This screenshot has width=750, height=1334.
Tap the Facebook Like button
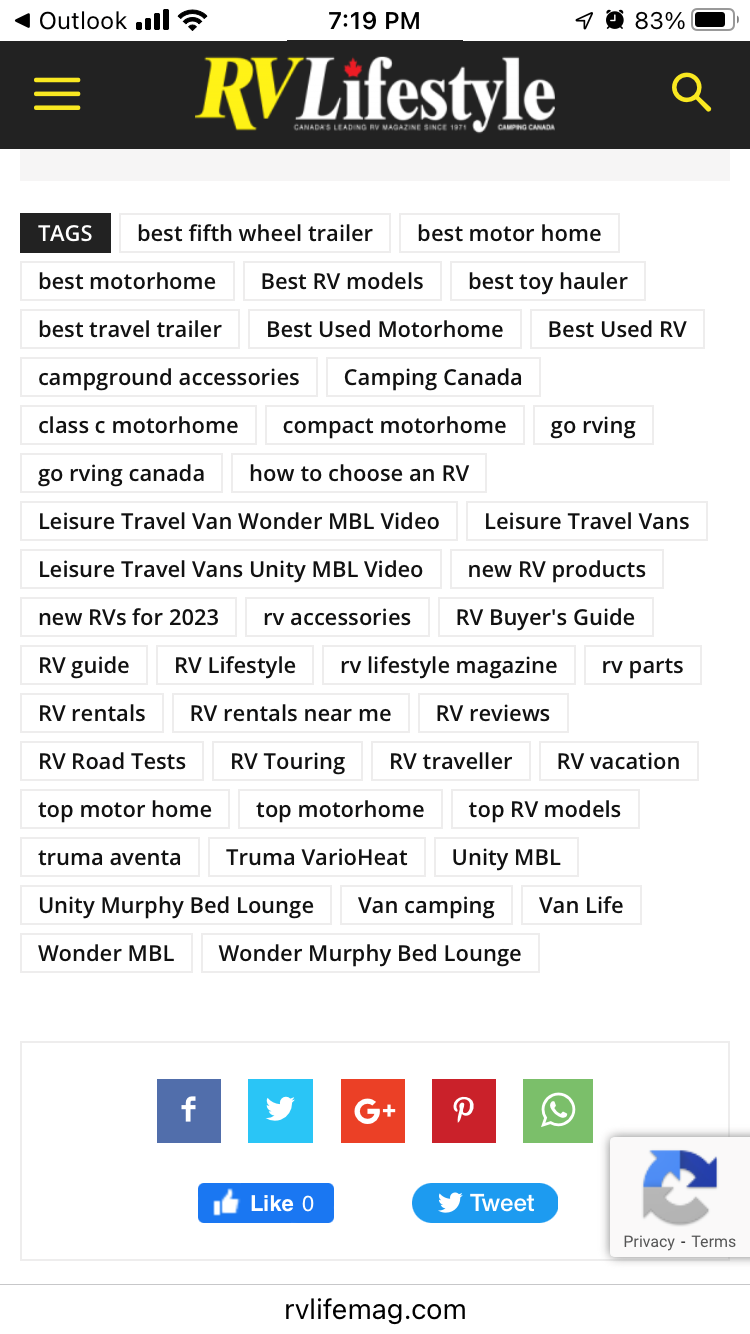point(266,1203)
